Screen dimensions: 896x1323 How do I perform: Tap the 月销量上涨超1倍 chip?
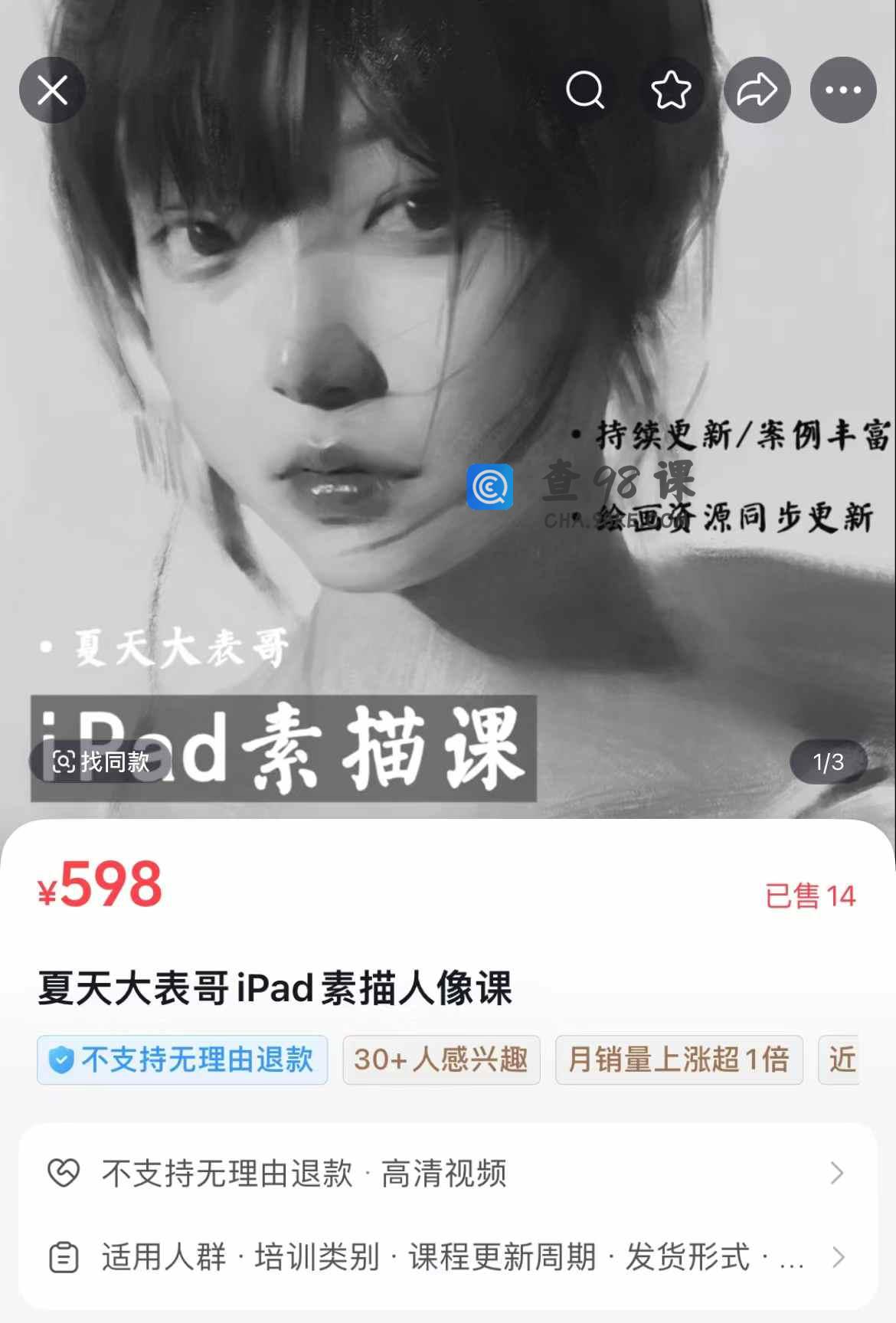679,1059
